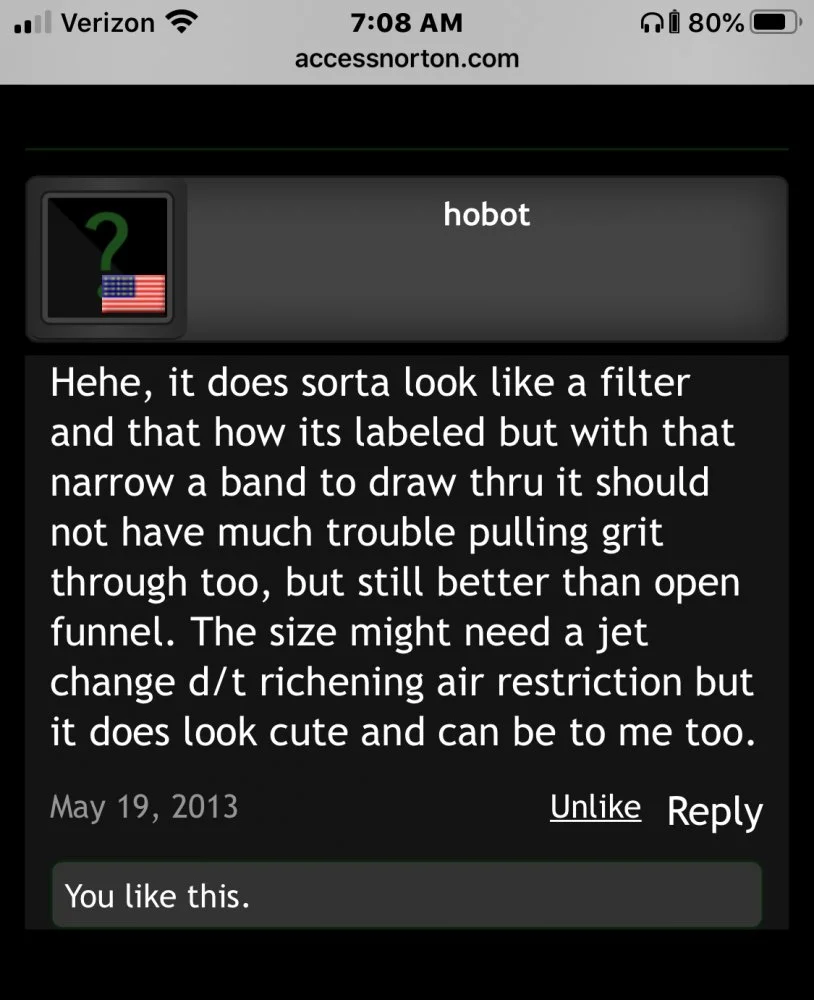Unlike hobot's post
814x1000 pixels.
click(x=595, y=807)
